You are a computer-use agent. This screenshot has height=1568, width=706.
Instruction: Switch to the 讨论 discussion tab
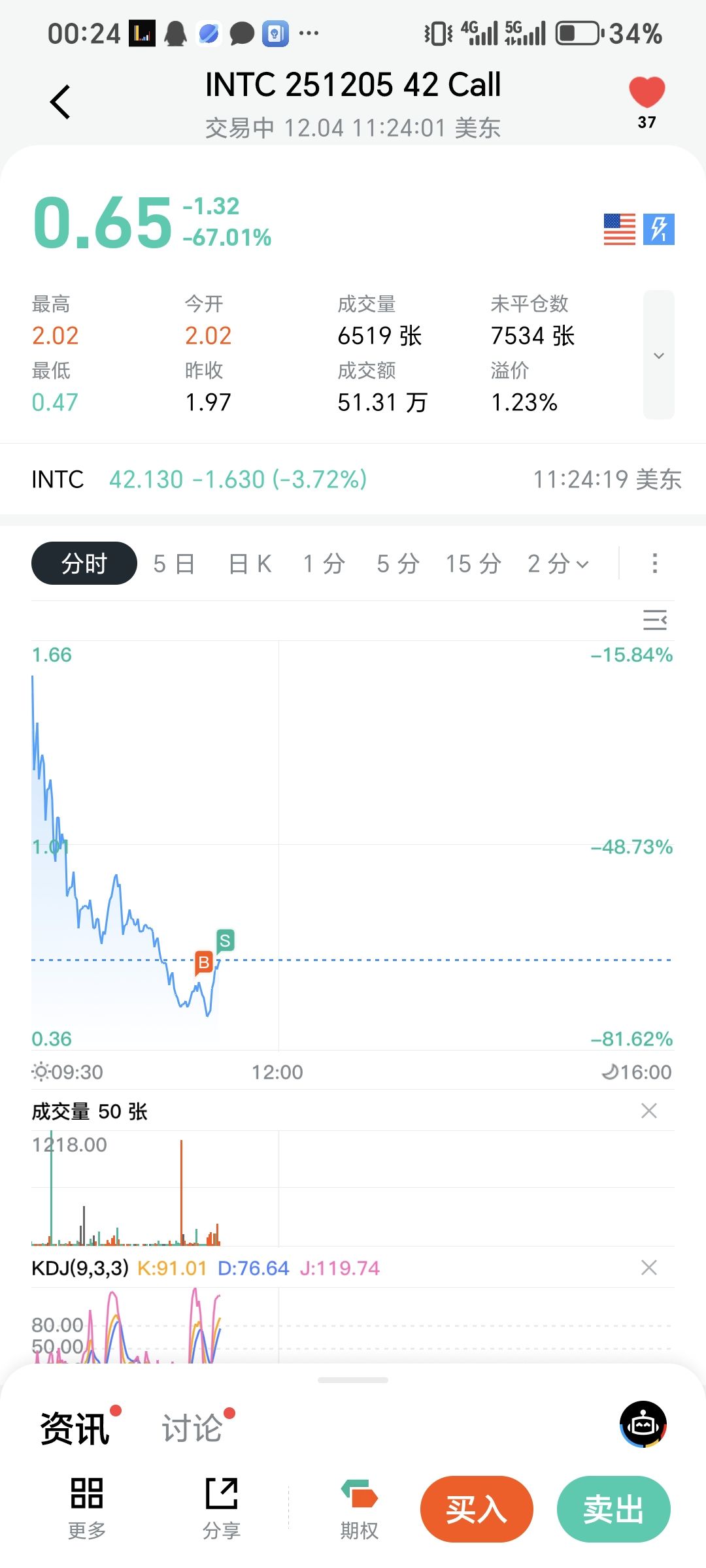(x=192, y=1428)
